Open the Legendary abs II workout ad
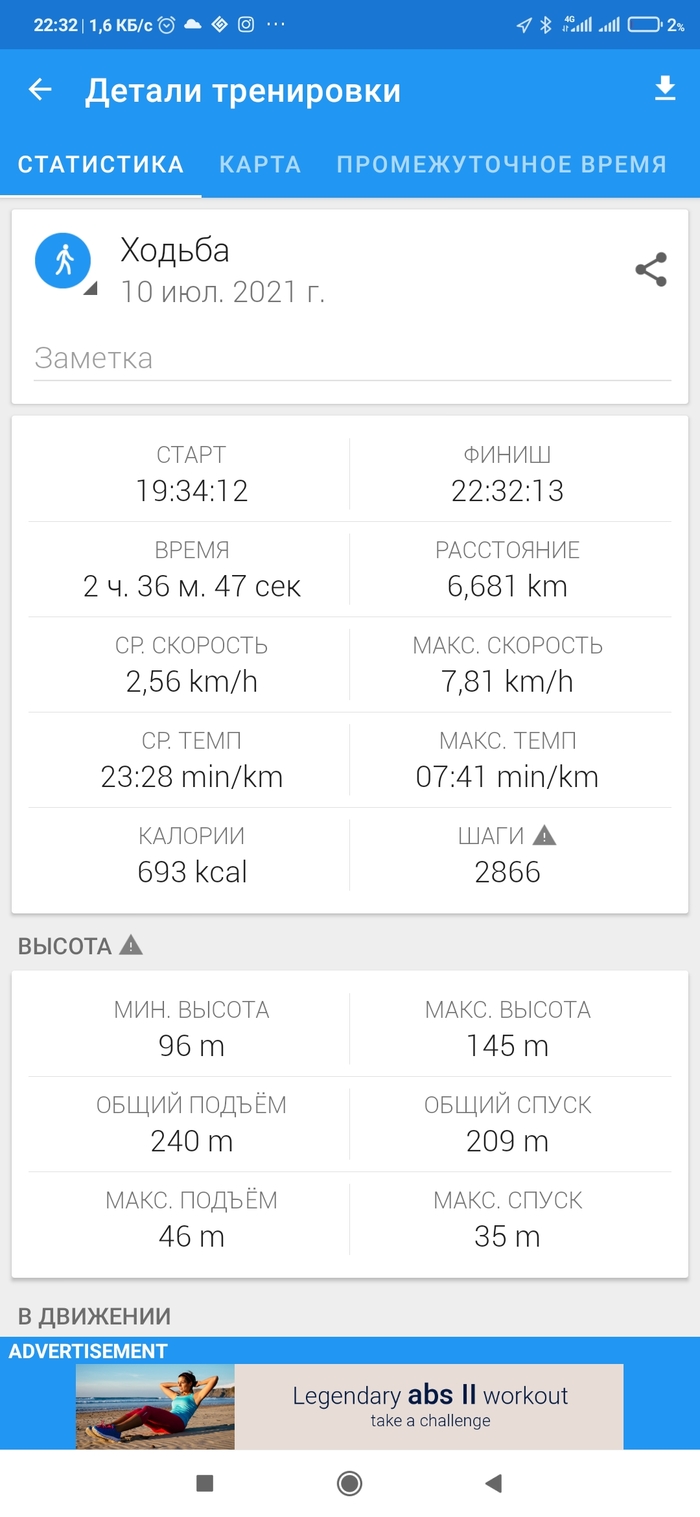The image size is (700, 1517). (x=350, y=1406)
